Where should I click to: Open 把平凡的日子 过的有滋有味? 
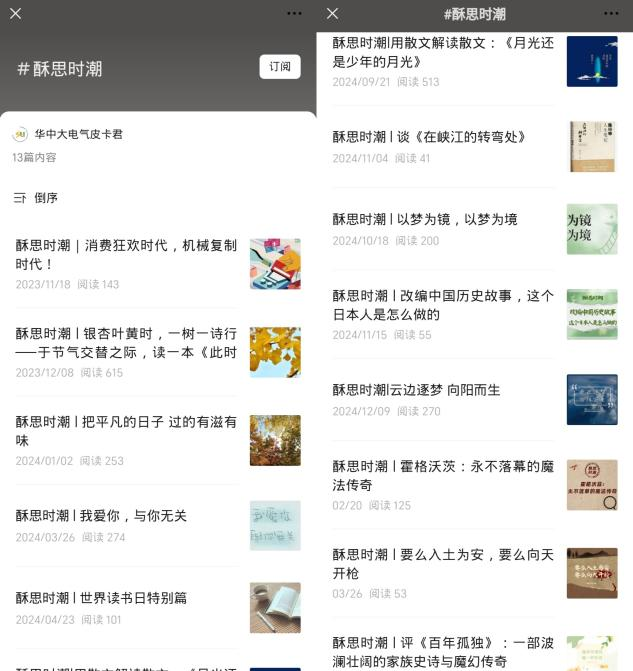click(127, 431)
